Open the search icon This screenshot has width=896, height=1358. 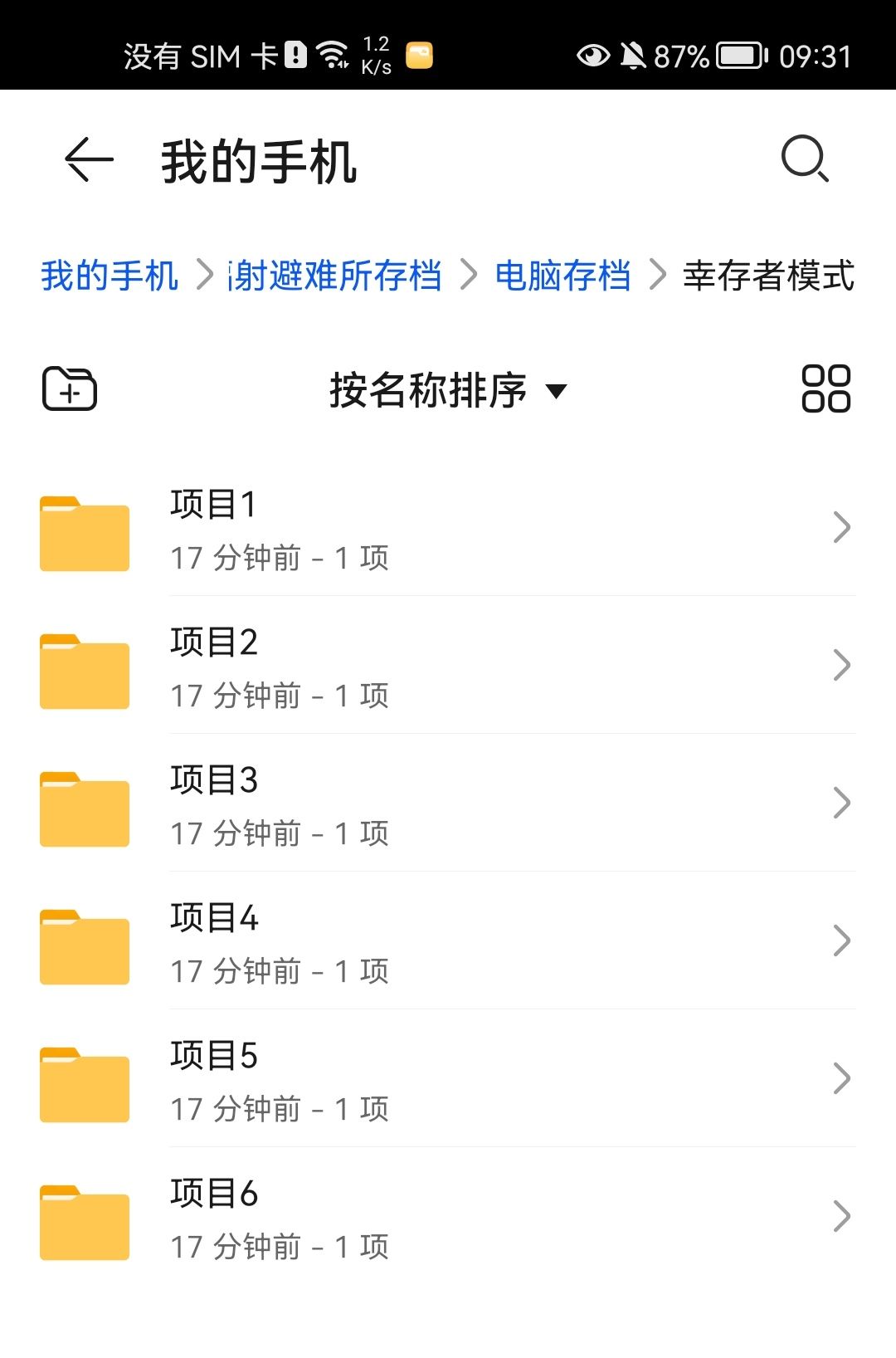click(803, 159)
